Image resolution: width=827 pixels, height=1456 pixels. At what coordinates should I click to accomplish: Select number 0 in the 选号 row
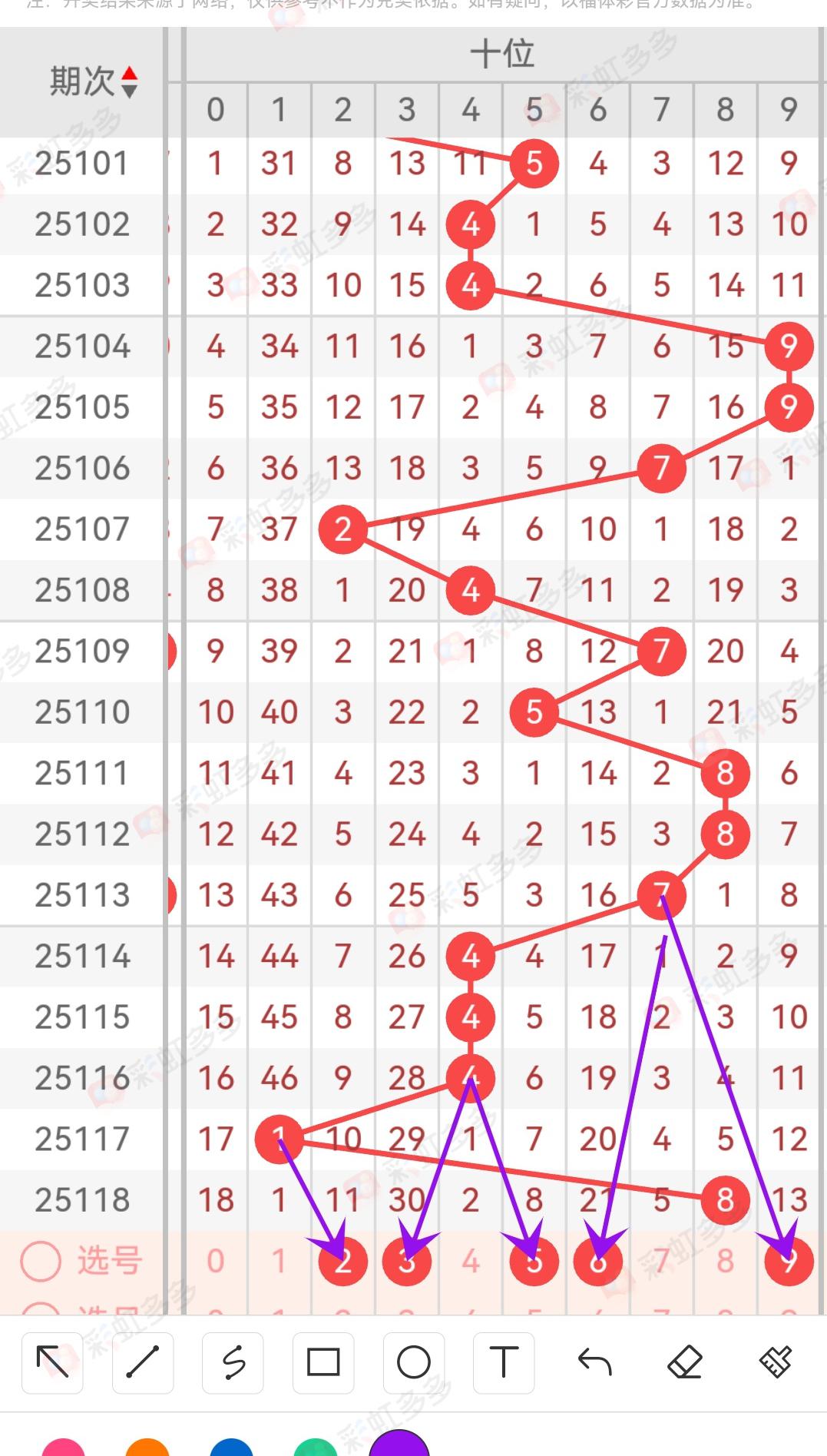click(x=216, y=1262)
